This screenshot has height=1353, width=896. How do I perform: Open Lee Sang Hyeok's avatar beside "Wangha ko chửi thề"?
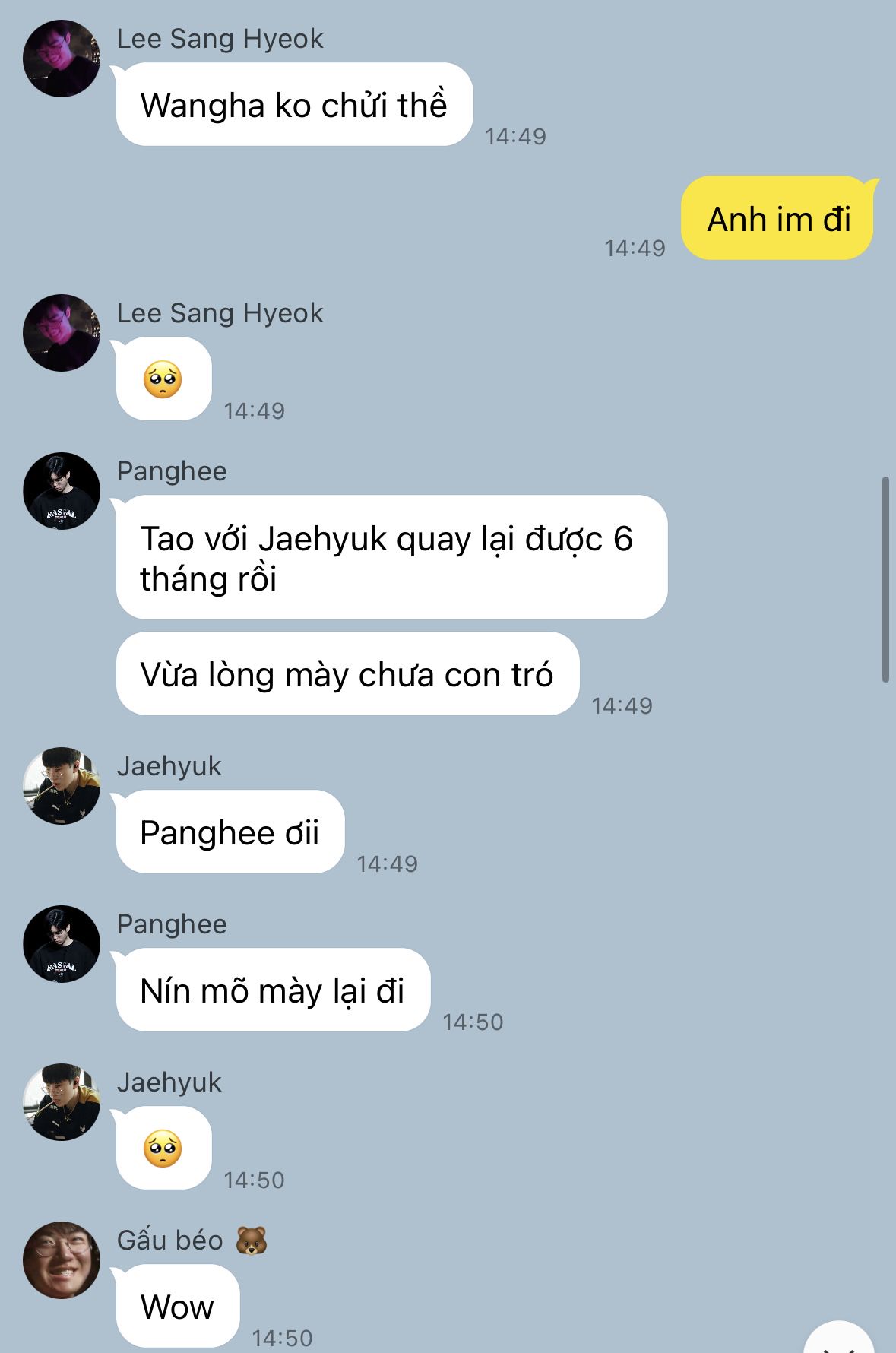pos(62,59)
